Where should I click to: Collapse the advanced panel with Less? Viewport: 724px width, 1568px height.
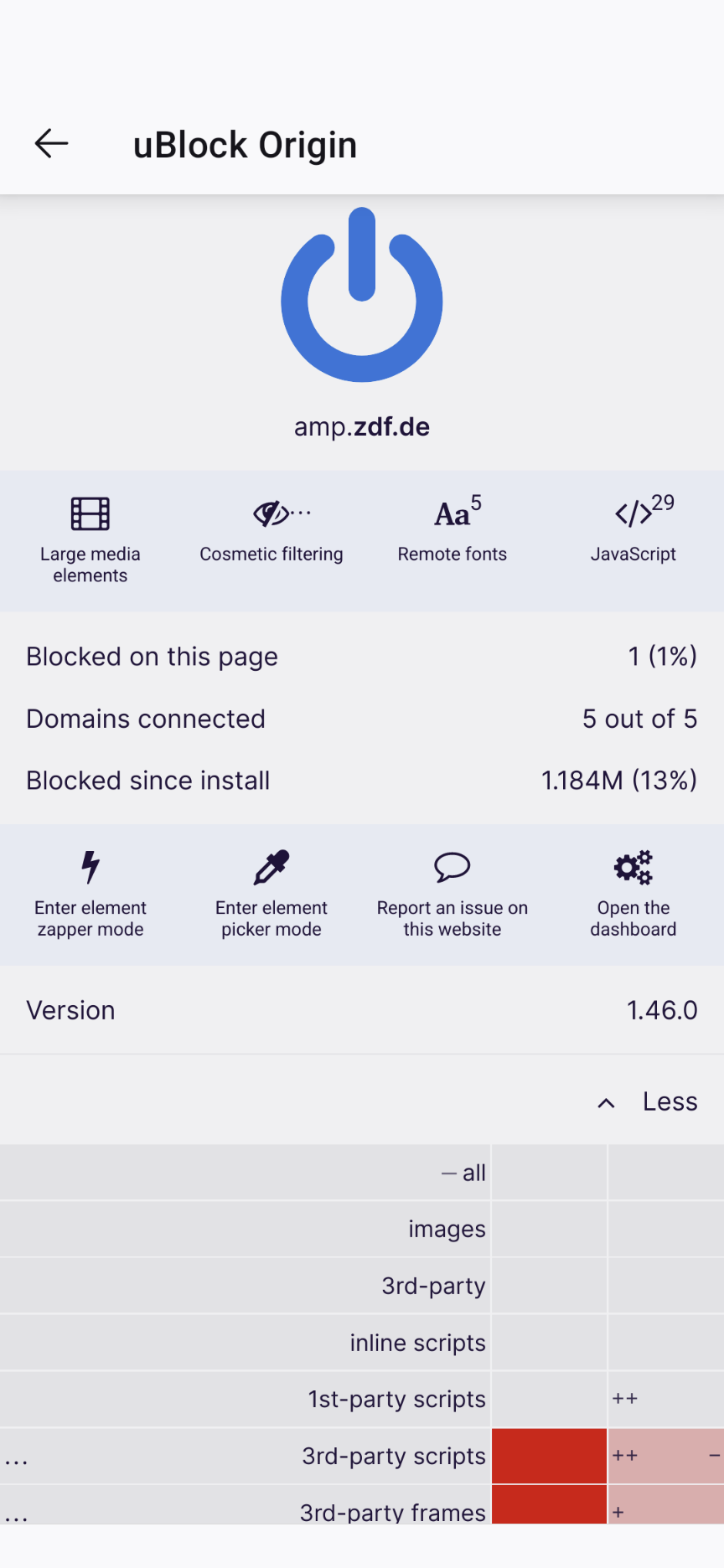click(648, 1101)
